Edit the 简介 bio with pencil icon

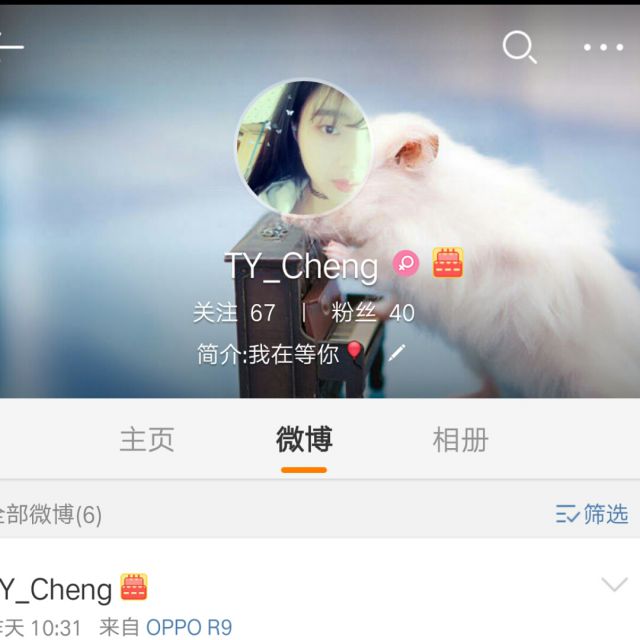(398, 353)
